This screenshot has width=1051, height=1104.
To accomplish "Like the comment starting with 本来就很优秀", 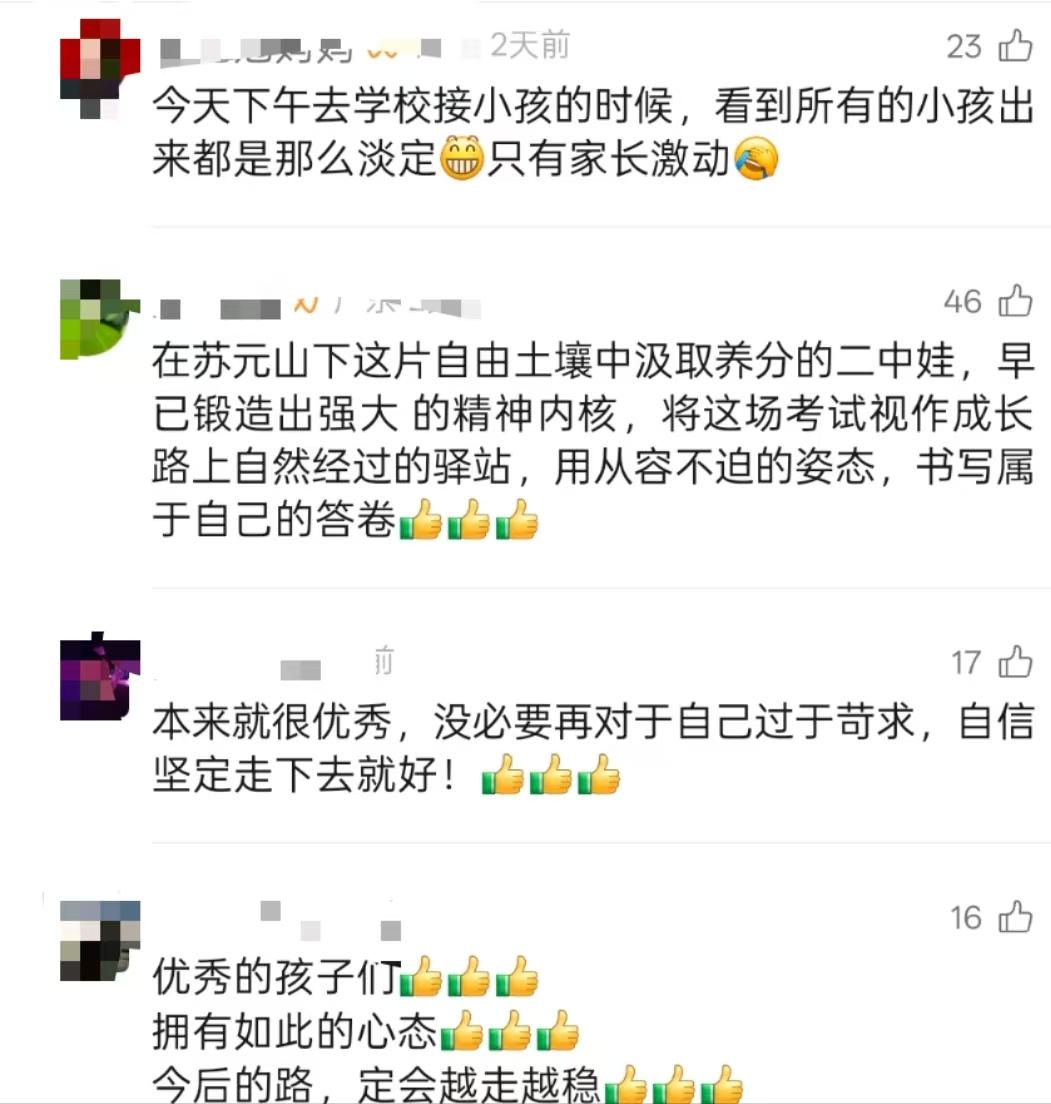I will click(1016, 661).
